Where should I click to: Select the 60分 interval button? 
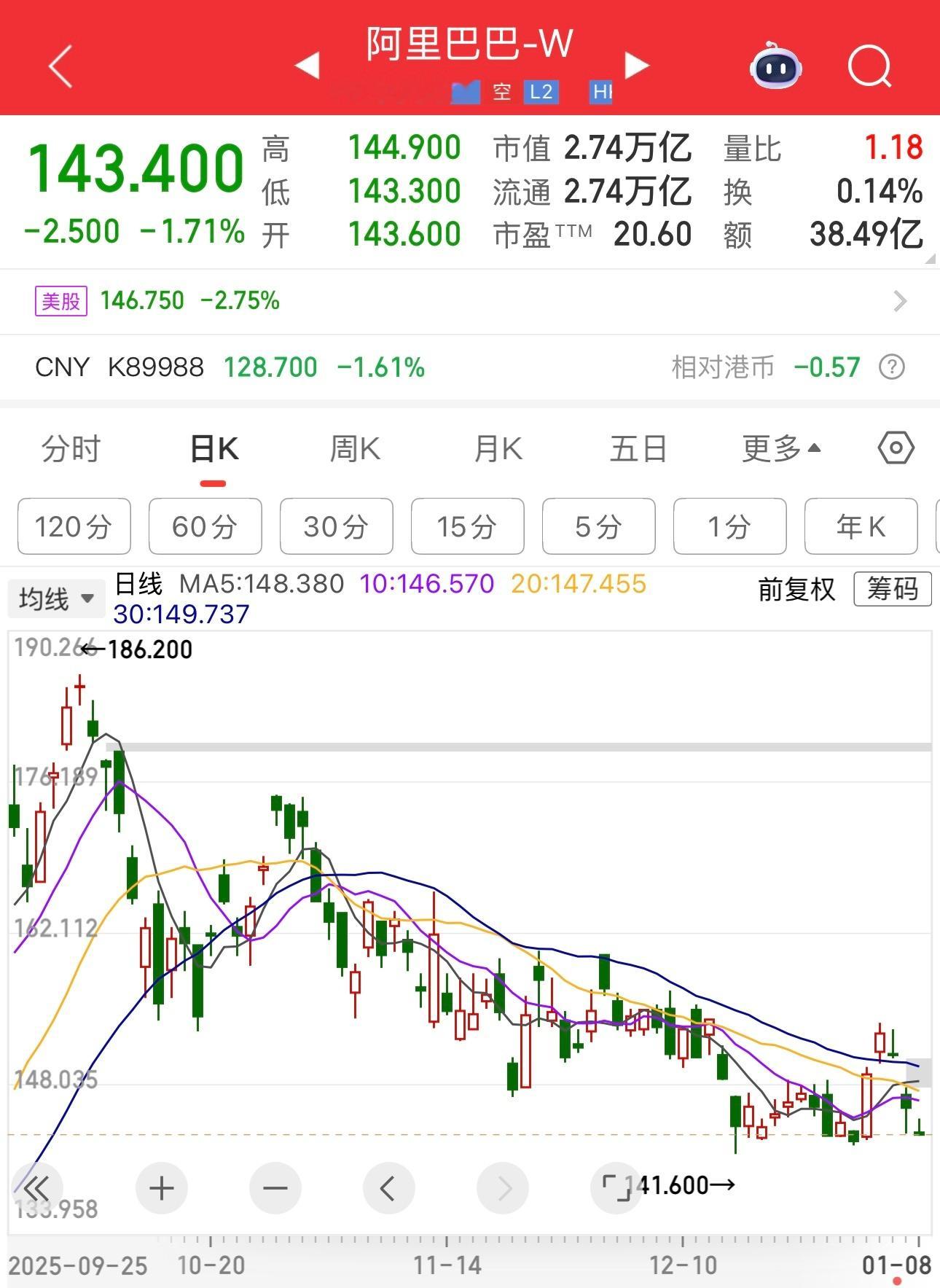(x=205, y=526)
